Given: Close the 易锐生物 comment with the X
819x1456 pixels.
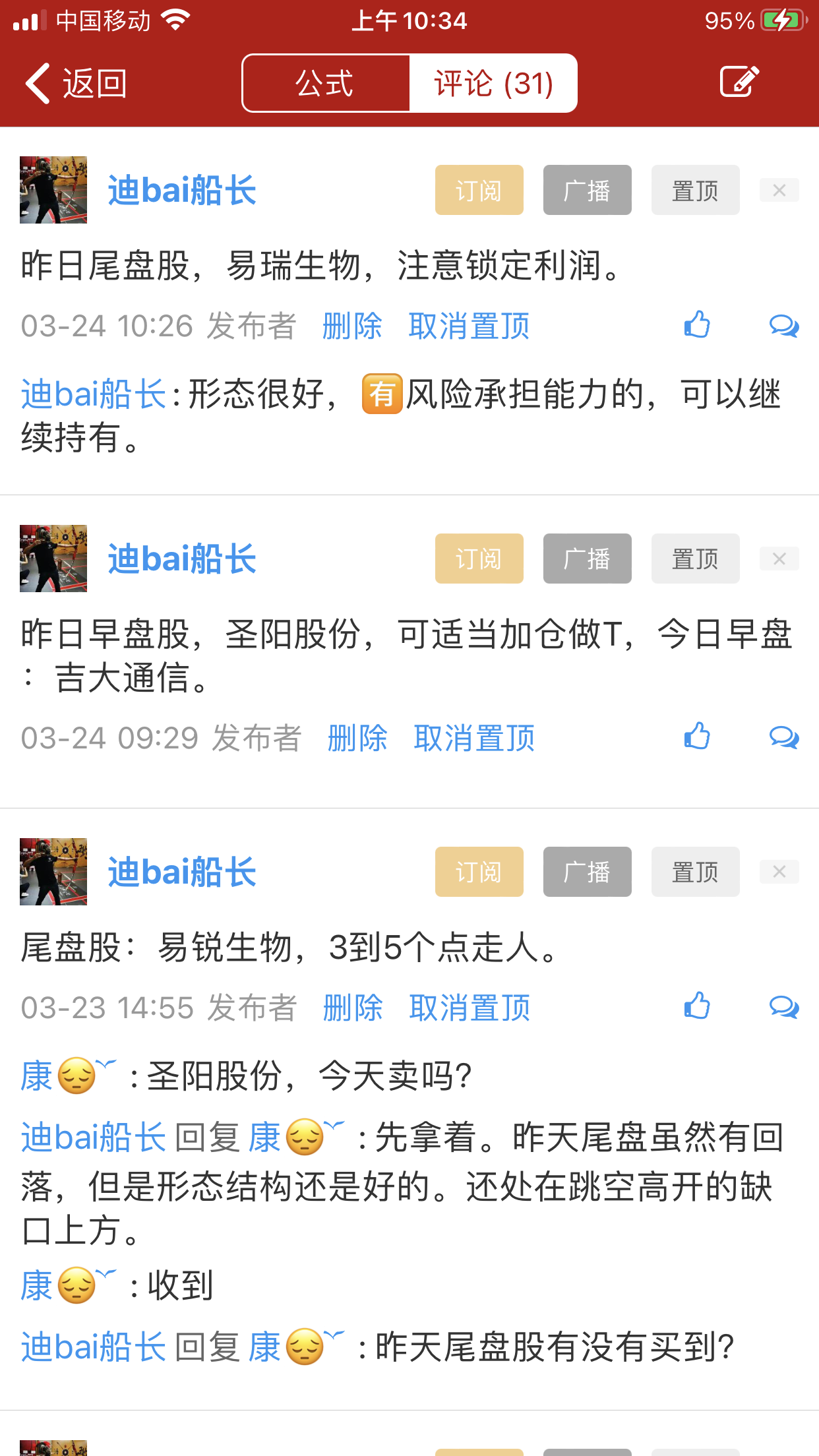Looking at the screenshot, I should click(x=779, y=872).
